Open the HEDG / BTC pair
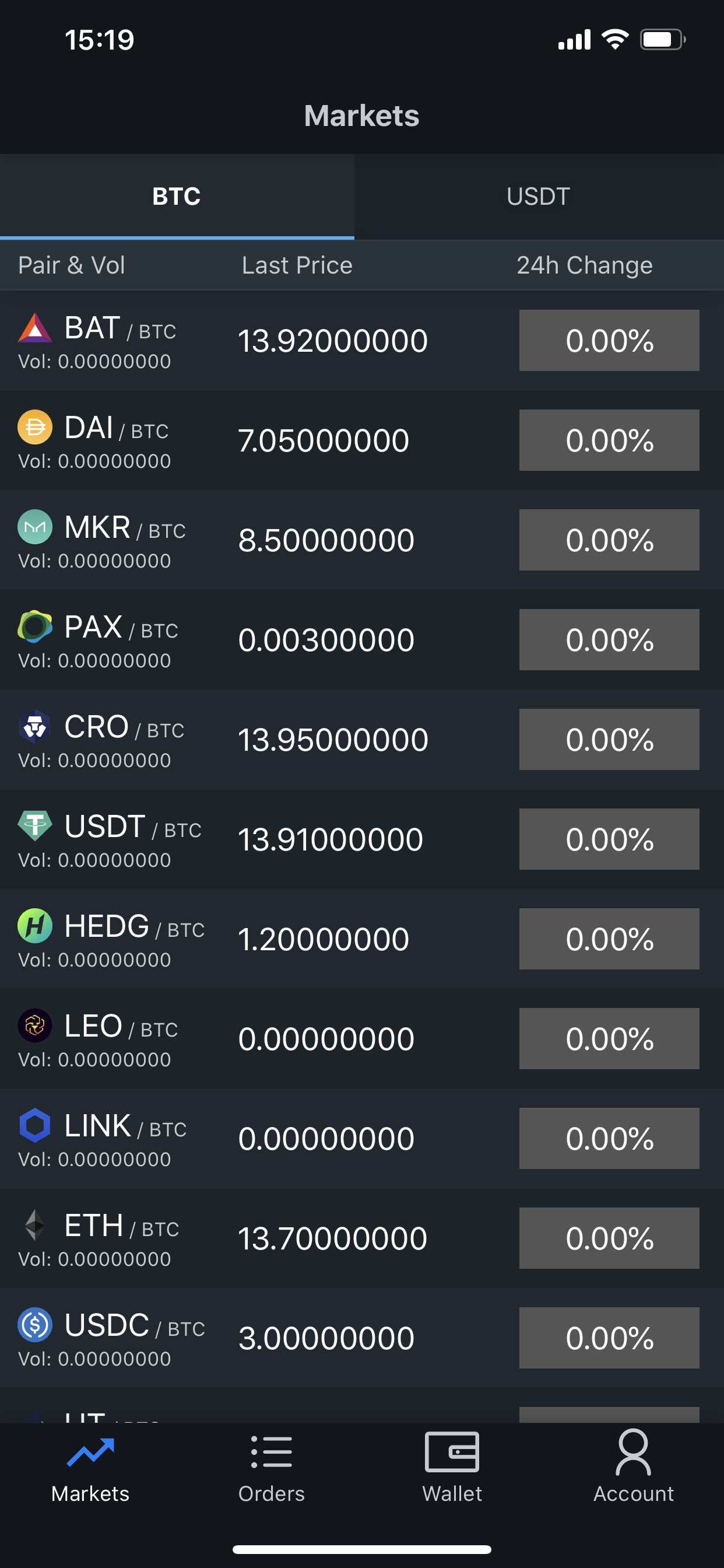This screenshot has width=724, height=1568. point(362,939)
